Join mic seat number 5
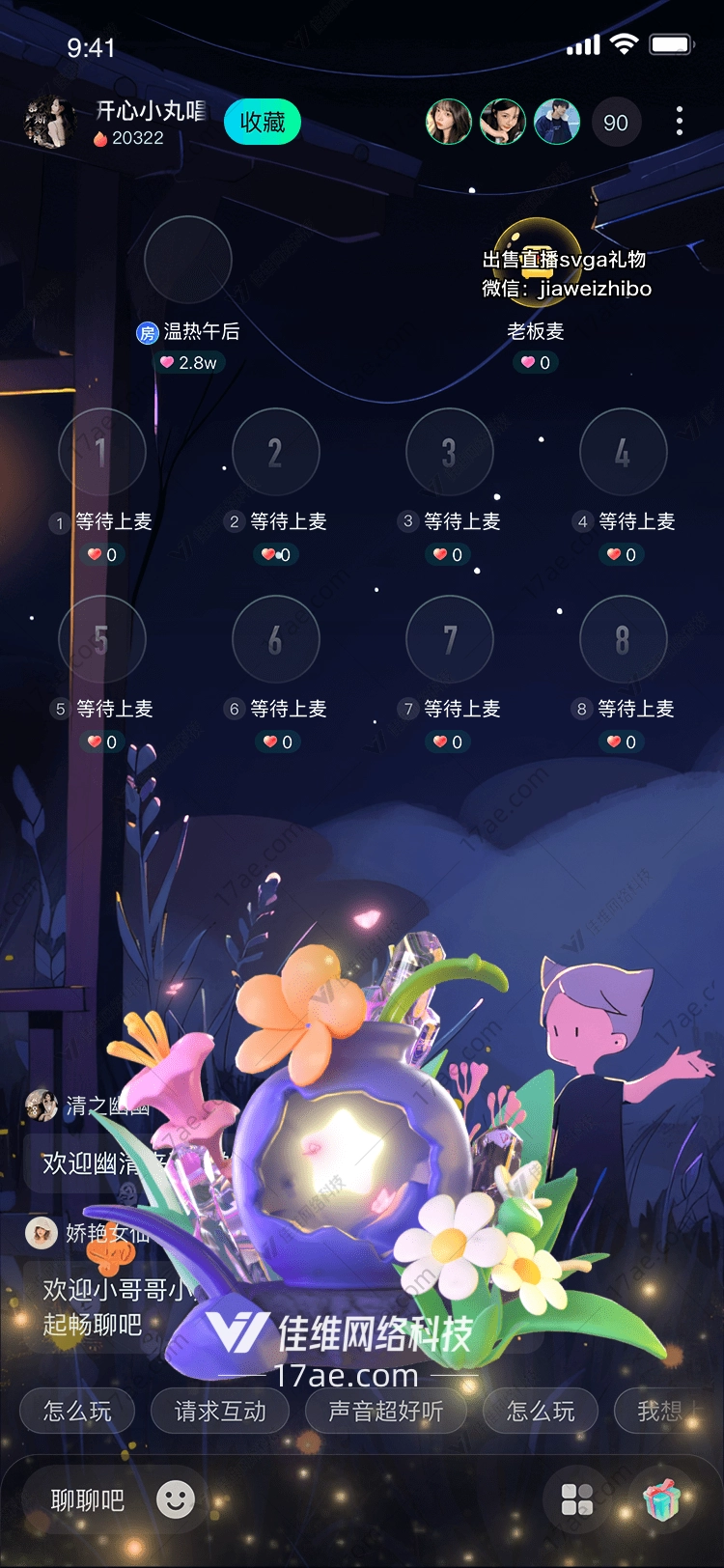 point(102,639)
